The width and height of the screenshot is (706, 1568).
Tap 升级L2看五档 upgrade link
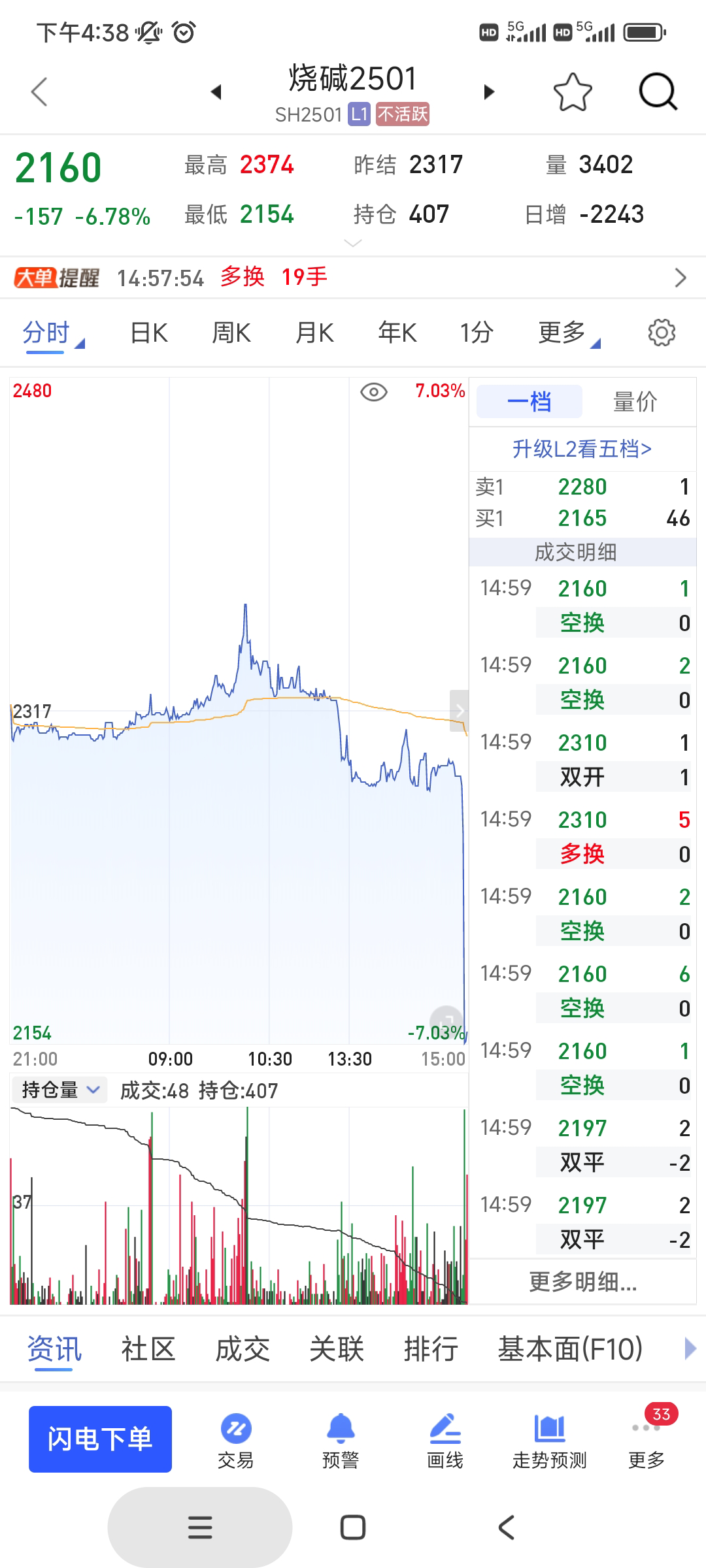(582, 449)
